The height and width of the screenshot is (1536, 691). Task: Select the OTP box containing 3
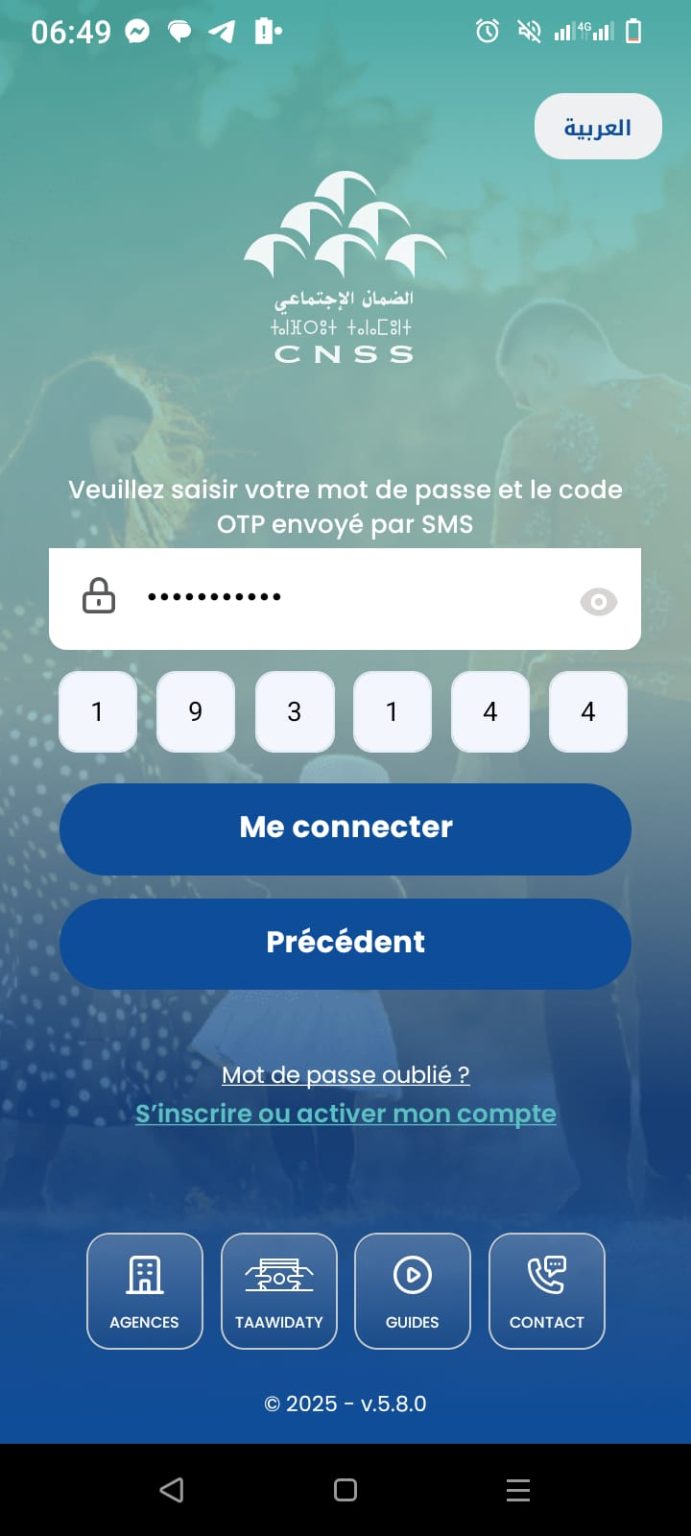tap(294, 712)
